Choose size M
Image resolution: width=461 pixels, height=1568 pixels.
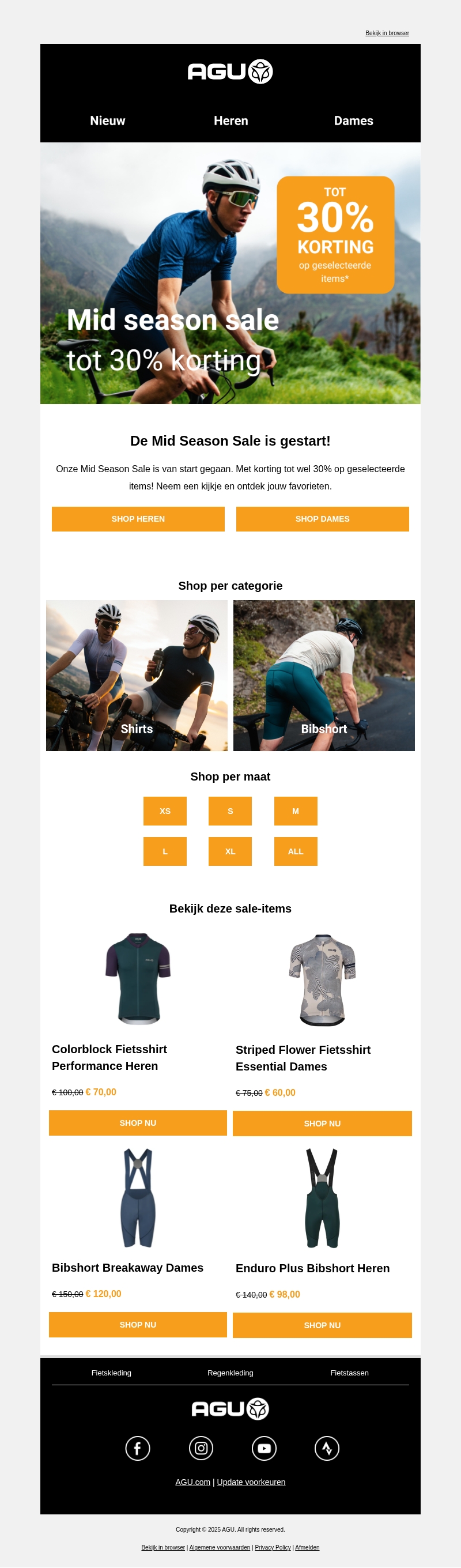pos(296,811)
